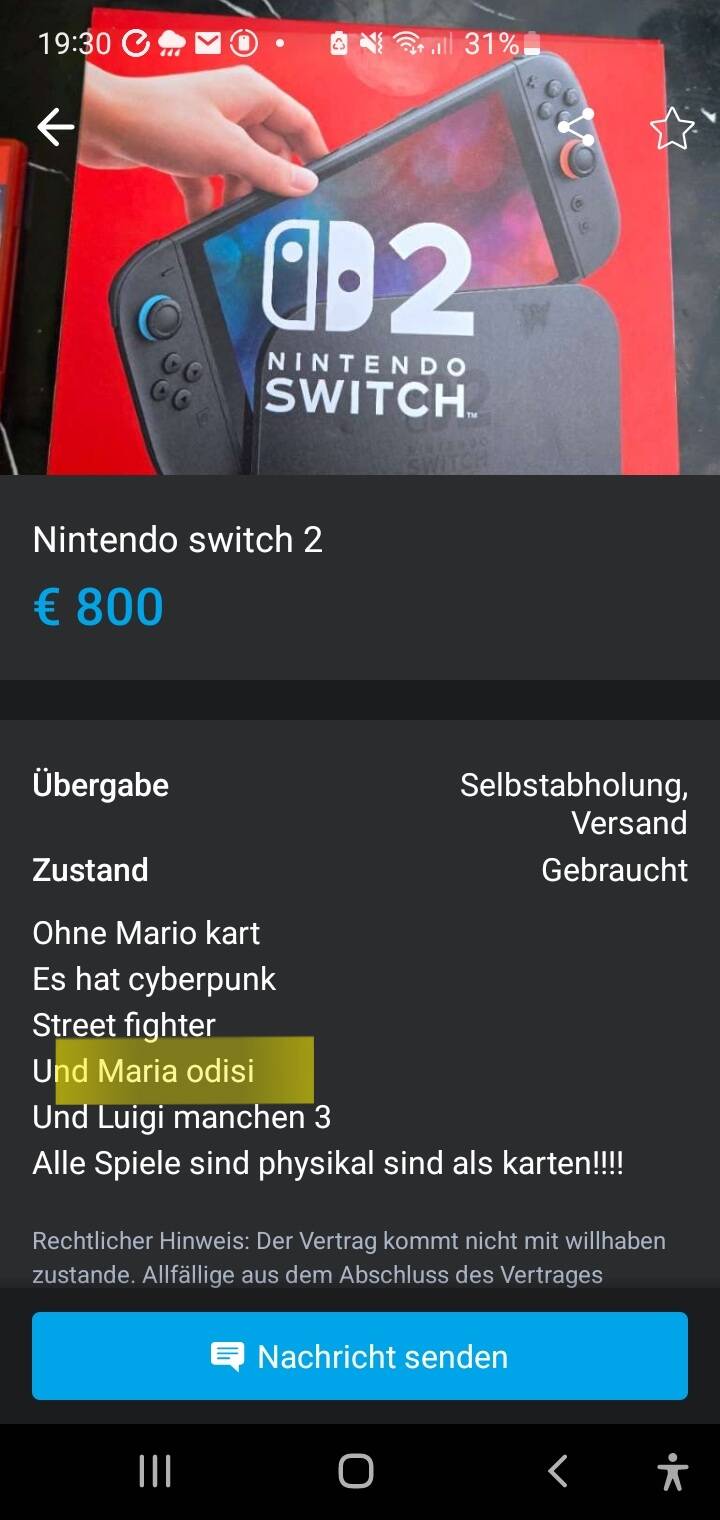
Task: Open the accessibility shortcut button
Action: pyautogui.click(x=673, y=1472)
